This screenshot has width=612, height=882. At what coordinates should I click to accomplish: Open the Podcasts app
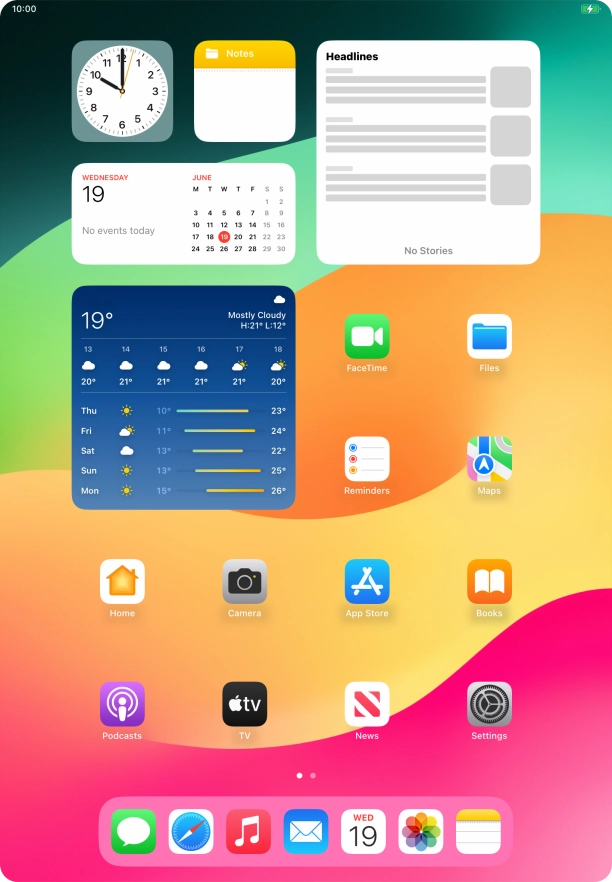pyautogui.click(x=122, y=704)
